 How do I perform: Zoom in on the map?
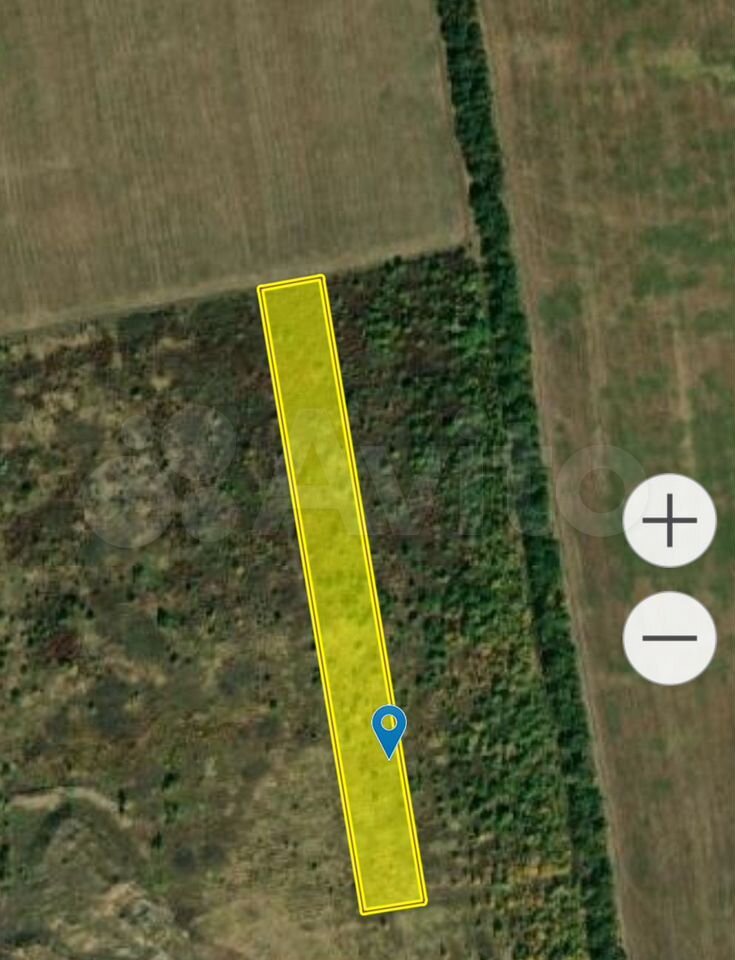669,521
